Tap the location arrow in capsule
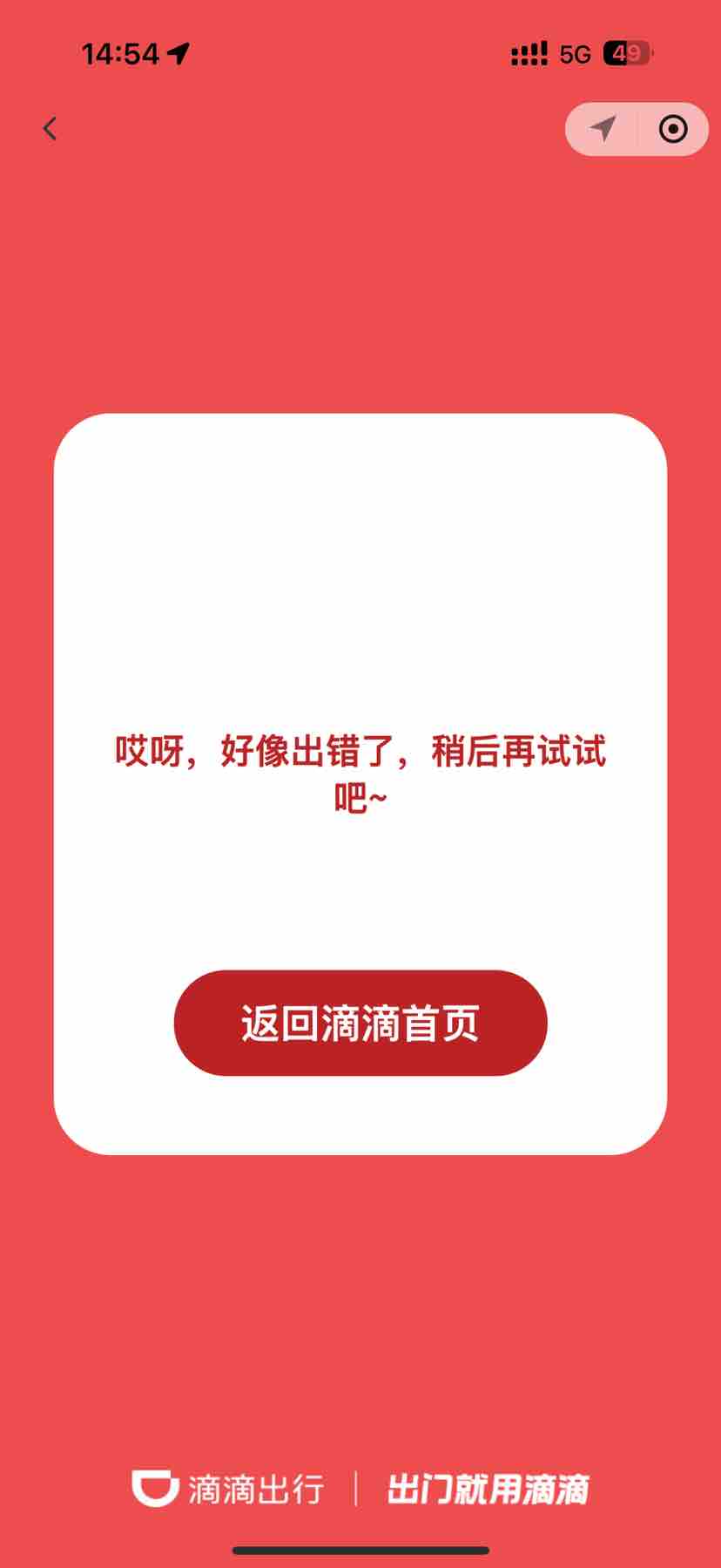 tap(603, 129)
